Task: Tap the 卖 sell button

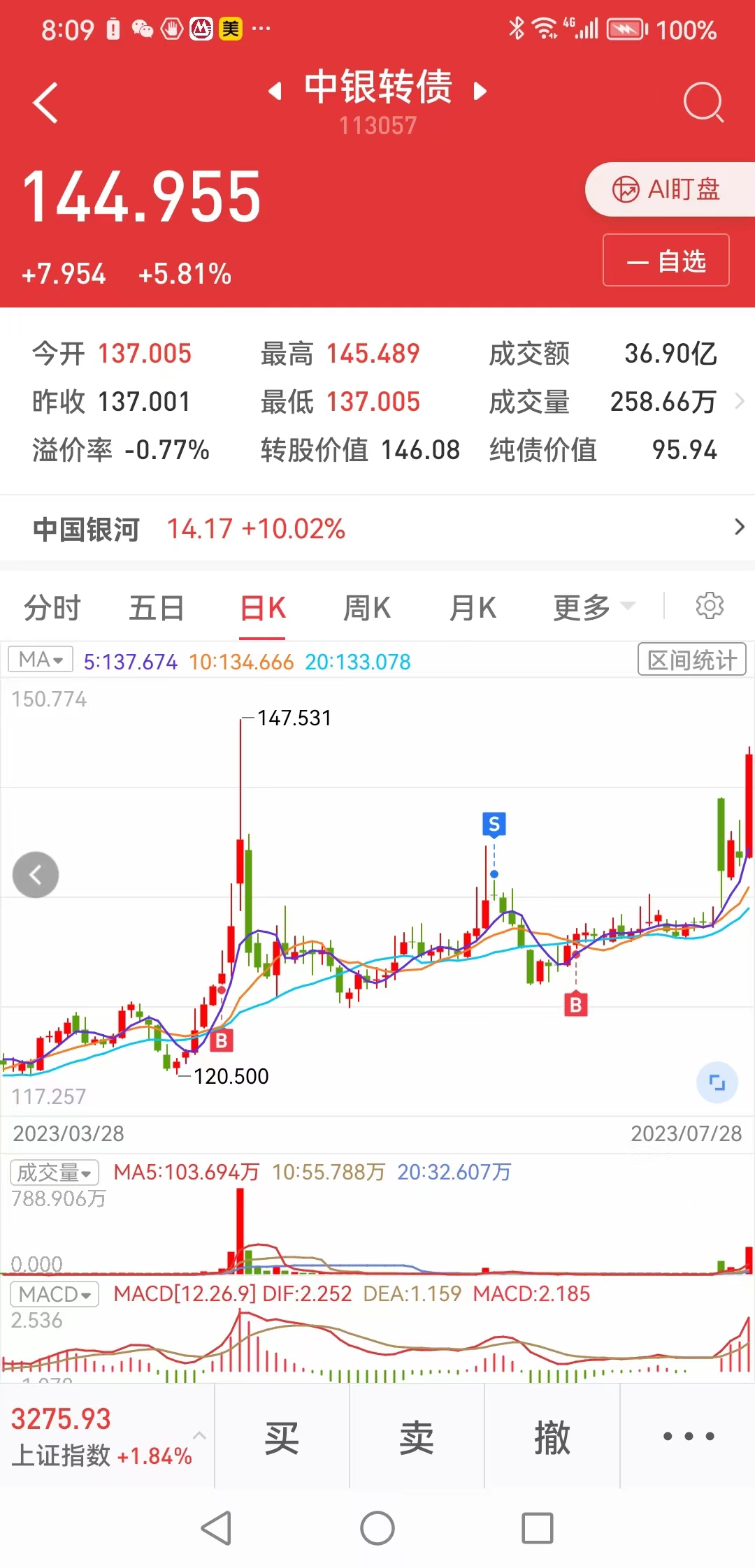Action: (417, 1438)
